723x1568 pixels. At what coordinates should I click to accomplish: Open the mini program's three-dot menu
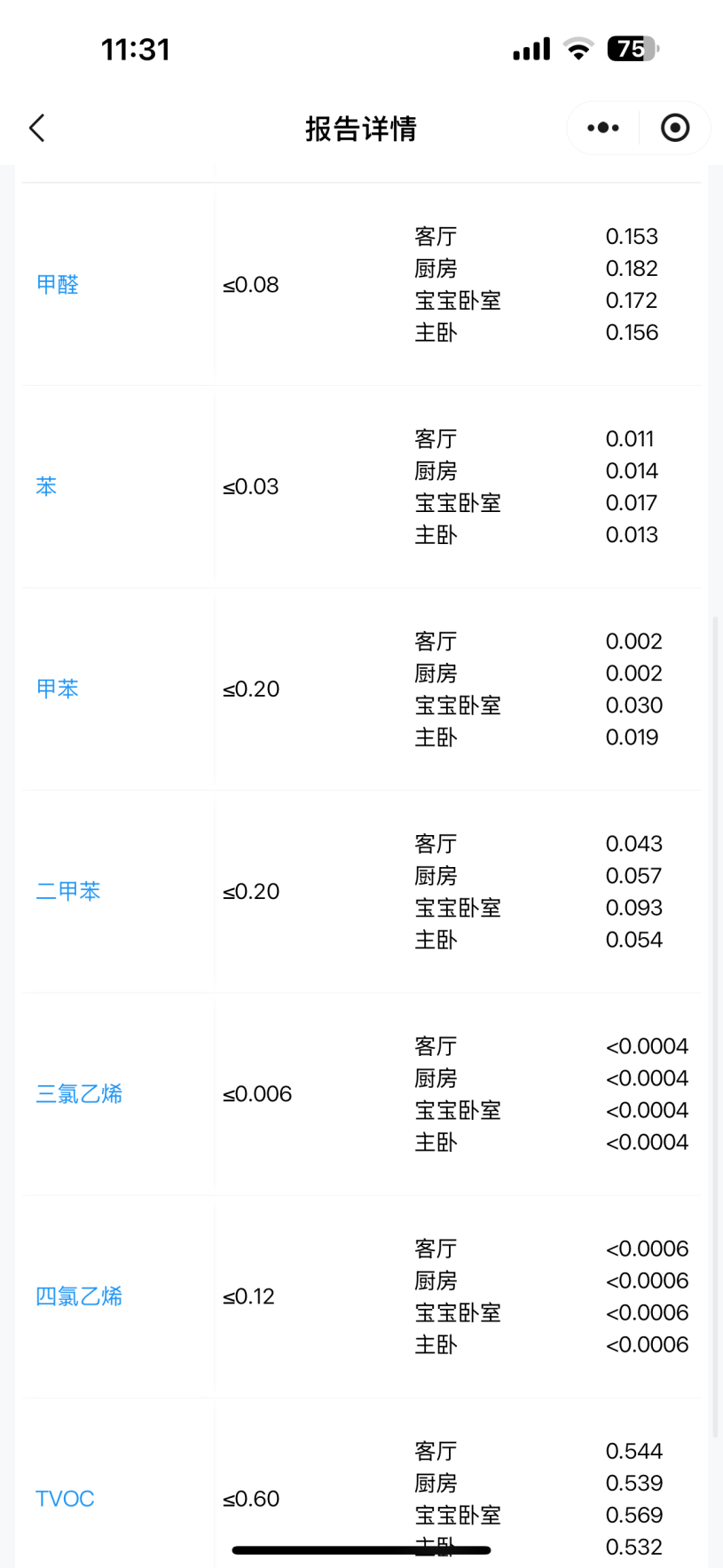[x=603, y=129]
